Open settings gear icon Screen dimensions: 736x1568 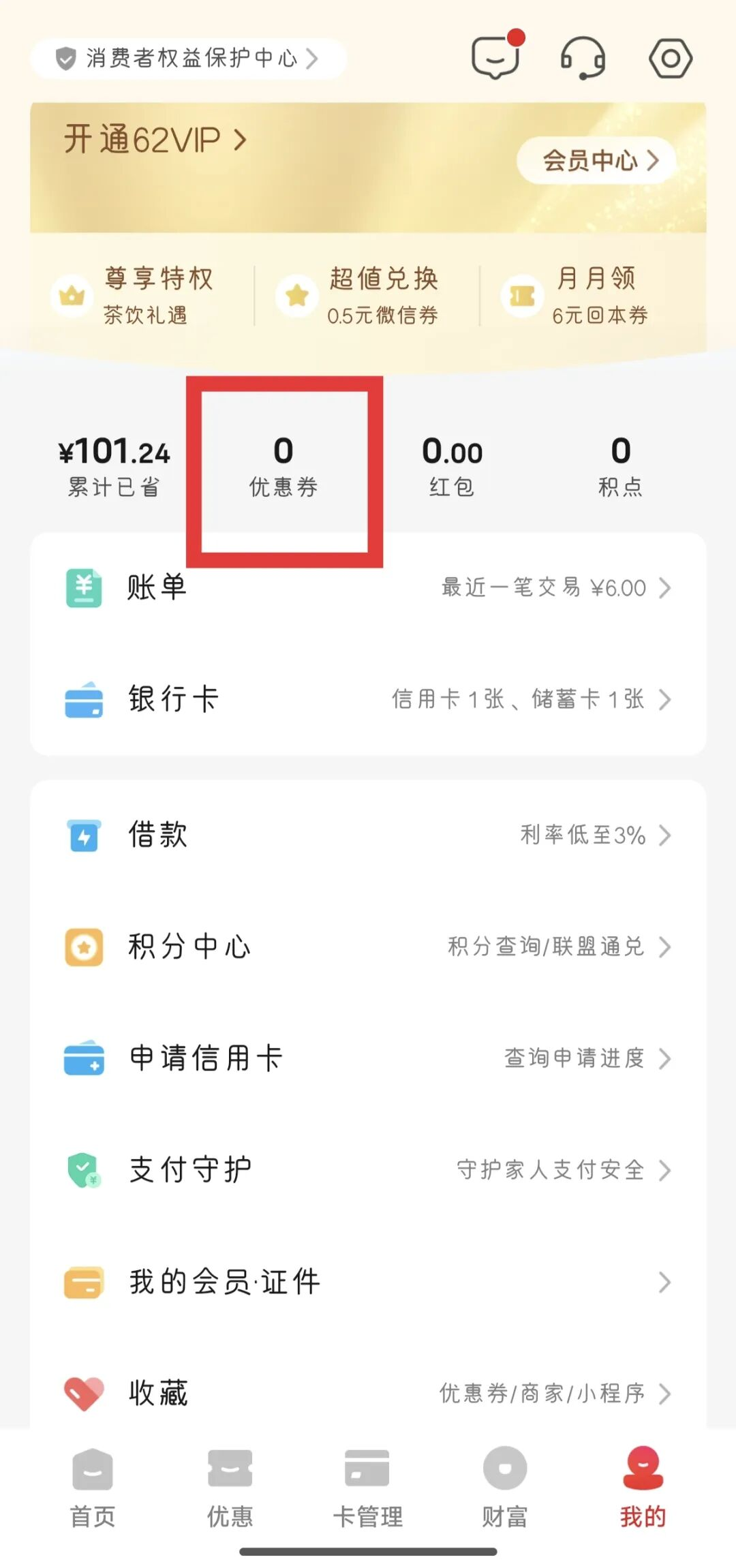pos(671,59)
